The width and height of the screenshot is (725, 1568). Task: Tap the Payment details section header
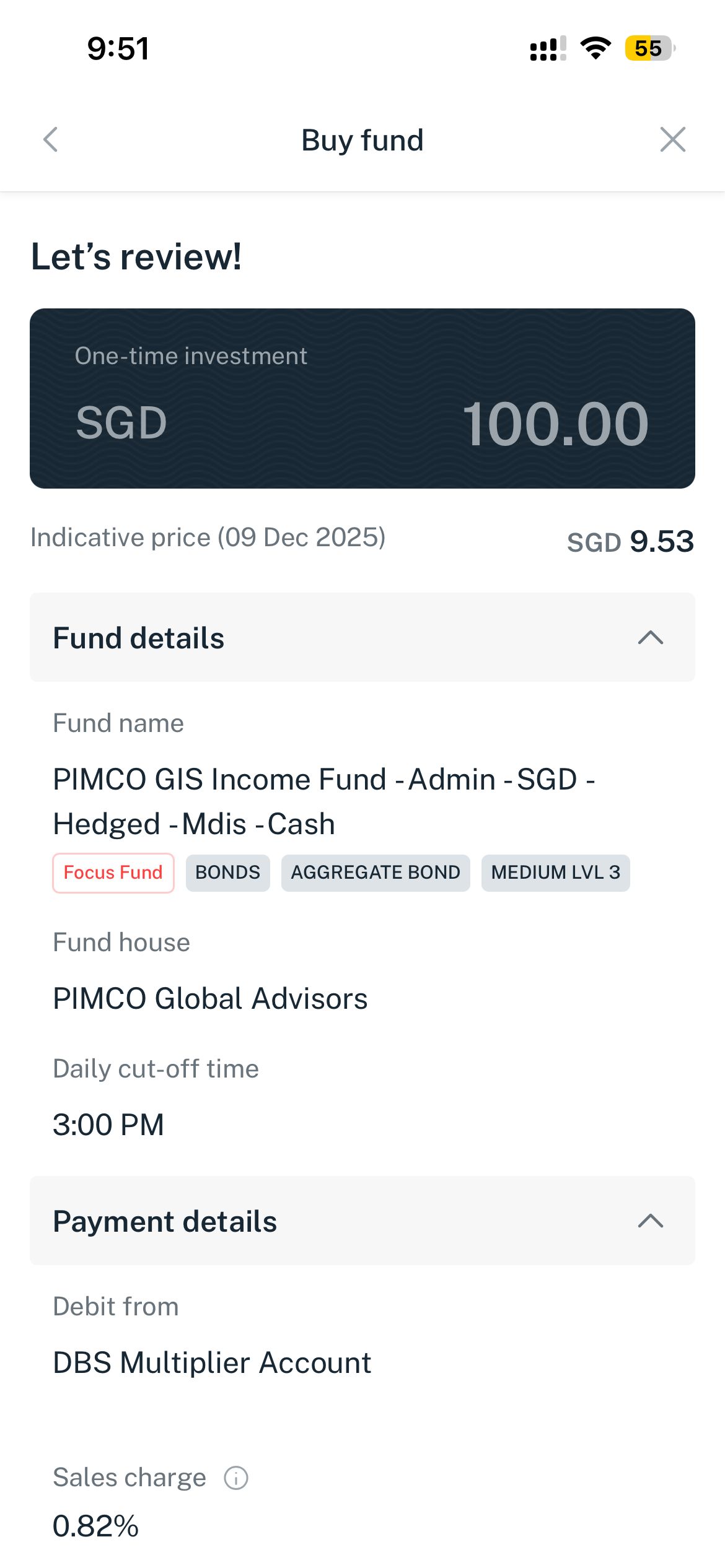coord(165,1221)
